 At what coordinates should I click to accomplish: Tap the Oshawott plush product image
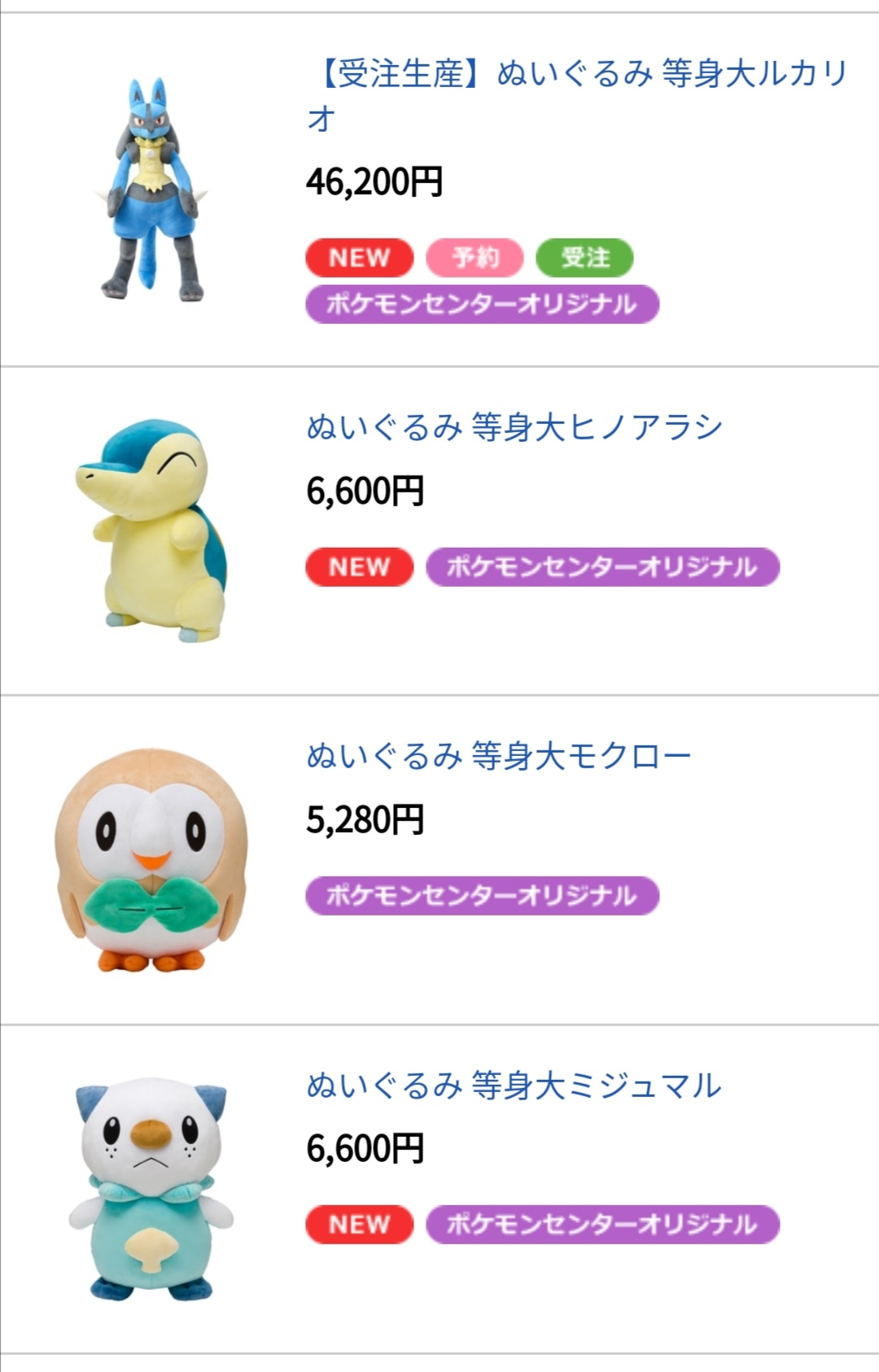point(151,1189)
